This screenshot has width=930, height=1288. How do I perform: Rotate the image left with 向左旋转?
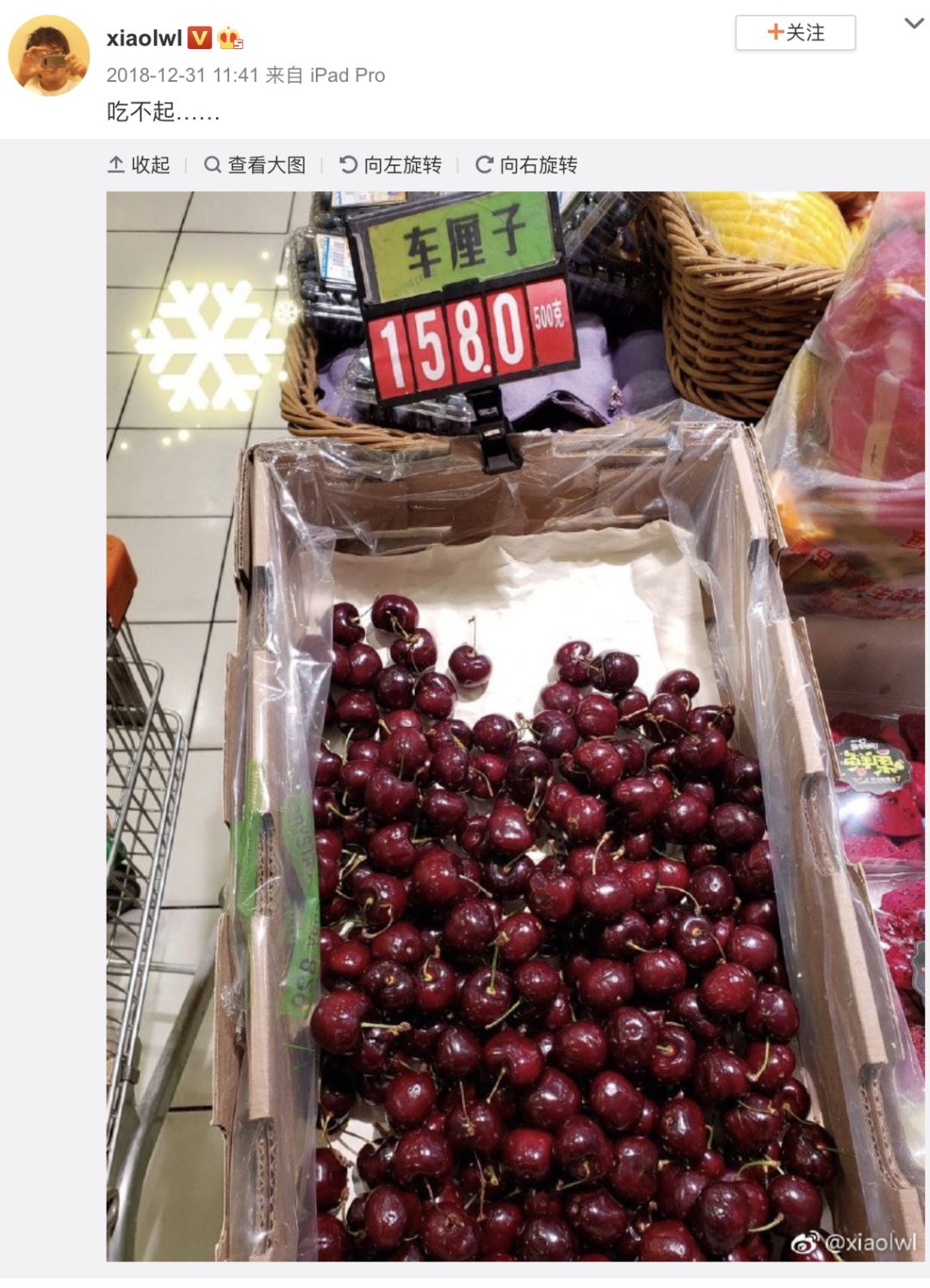390,164
